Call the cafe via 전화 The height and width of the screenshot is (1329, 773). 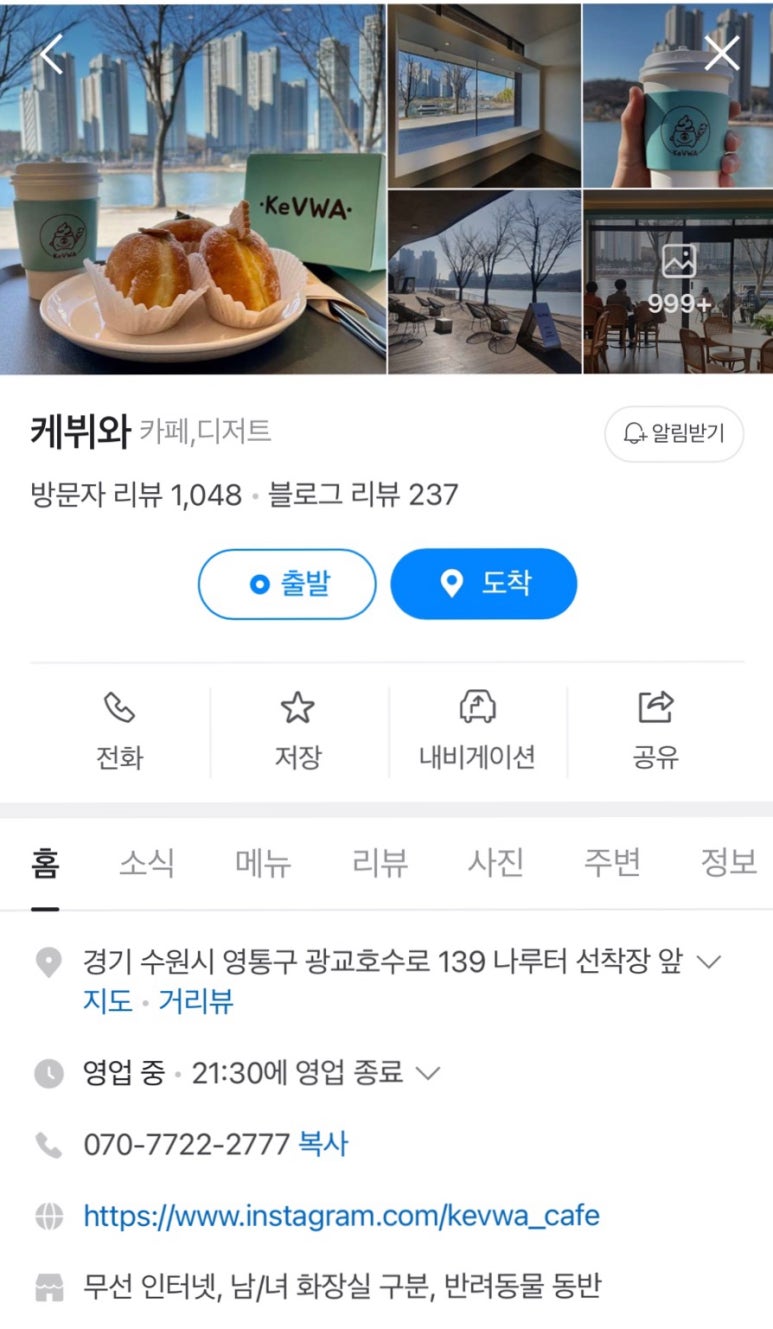(120, 731)
